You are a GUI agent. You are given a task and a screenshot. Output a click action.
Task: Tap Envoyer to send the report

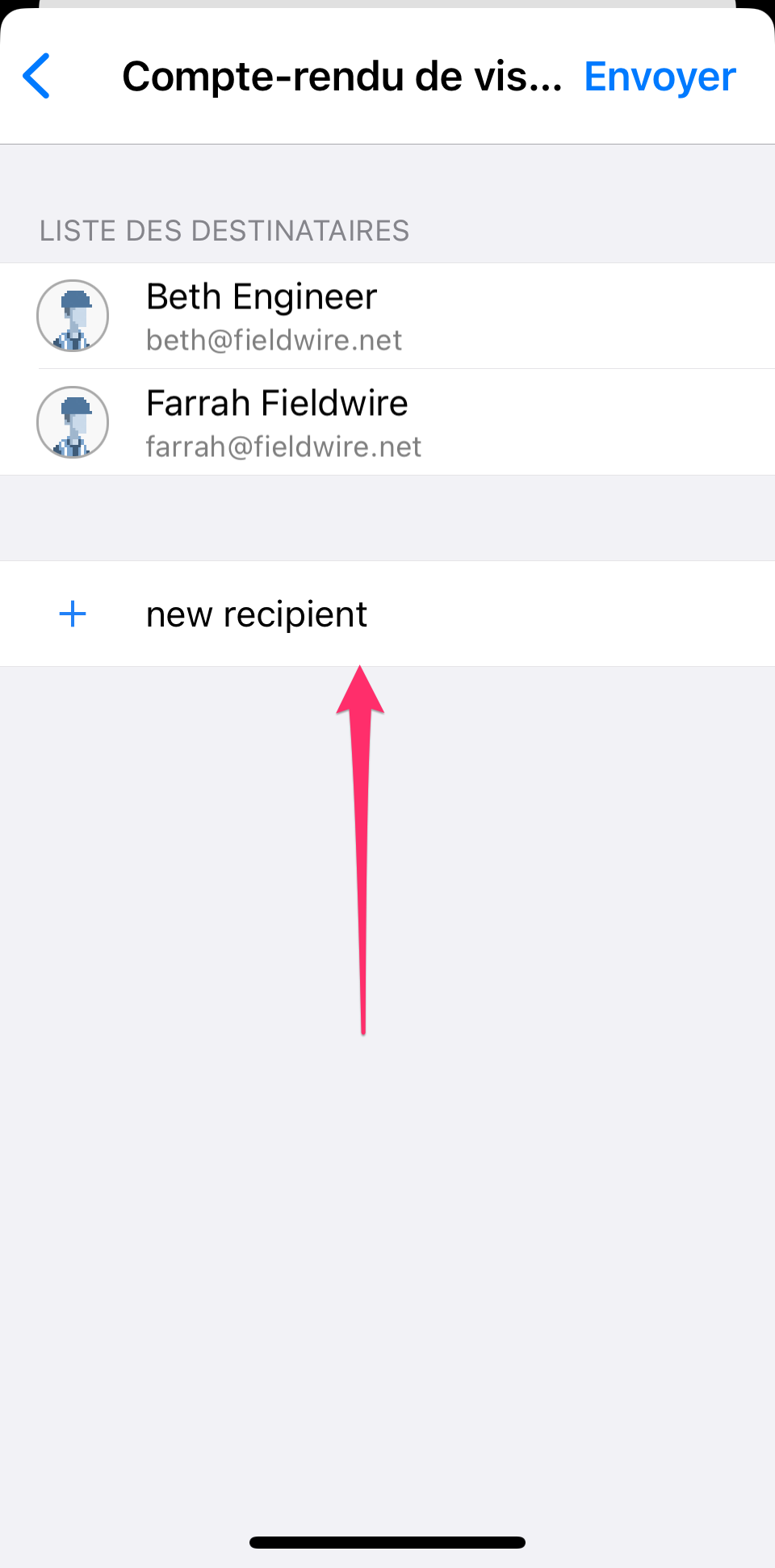click(659, 77)
